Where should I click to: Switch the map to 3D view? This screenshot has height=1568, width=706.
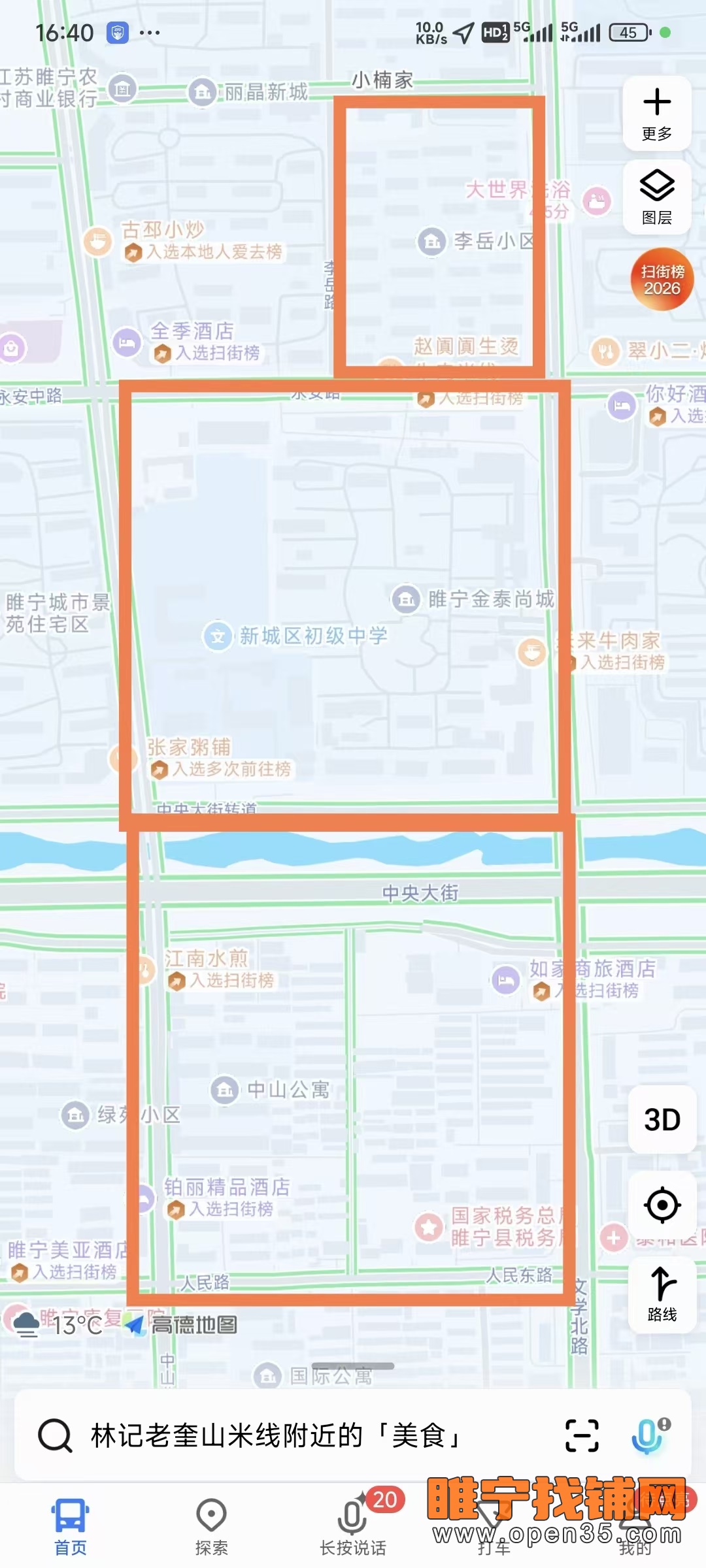coord(662,1119)
